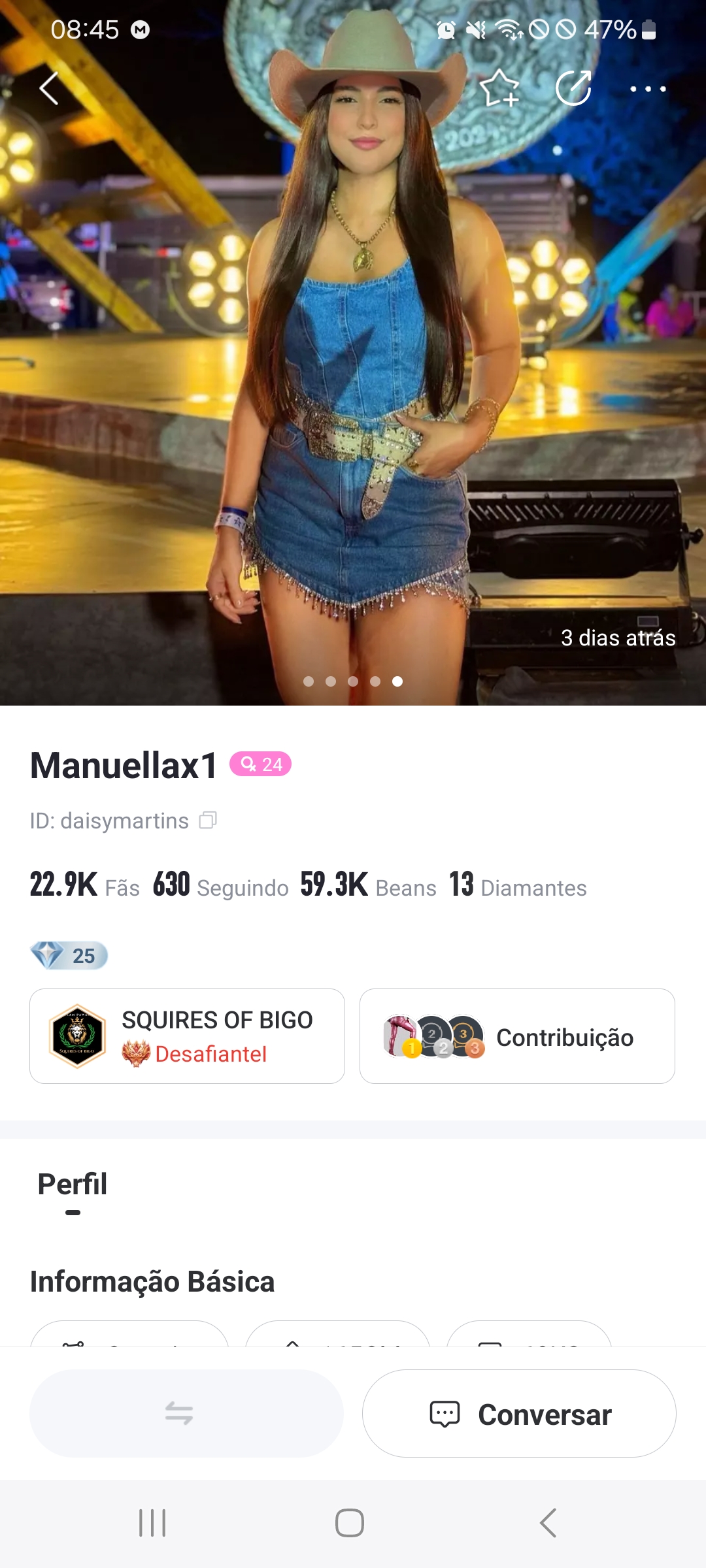Open the three-dot overflow menu
This screenshot has height=1568, width=706.
point(647,89)
